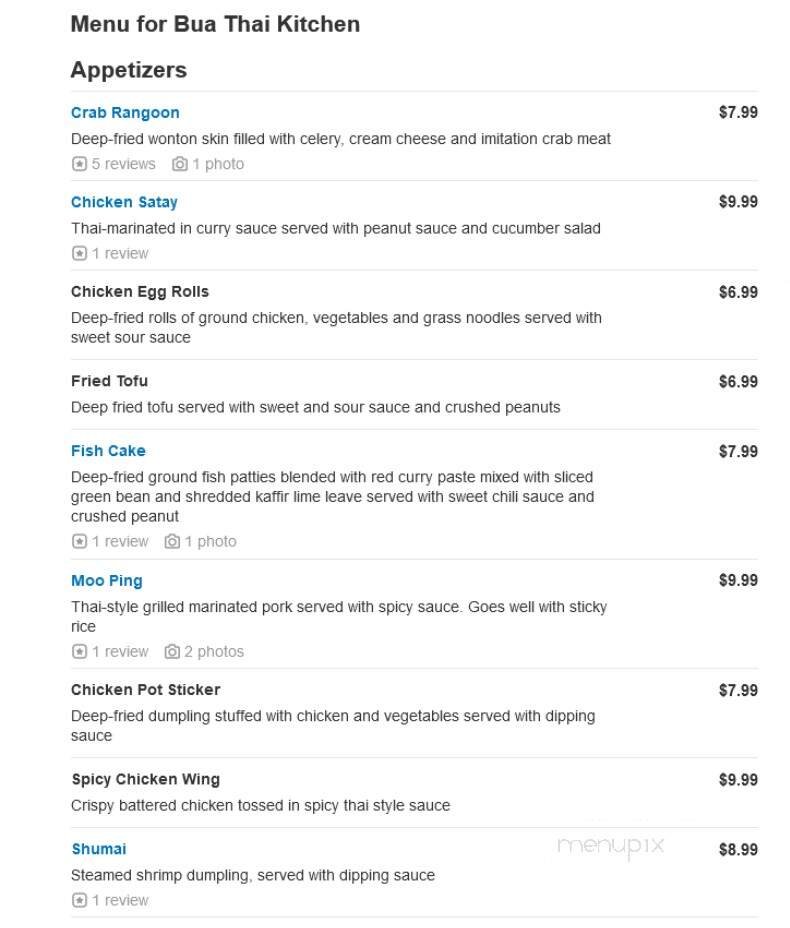
Task: View Crab Rangoon's 1 photo
Action: coord(217,164)
